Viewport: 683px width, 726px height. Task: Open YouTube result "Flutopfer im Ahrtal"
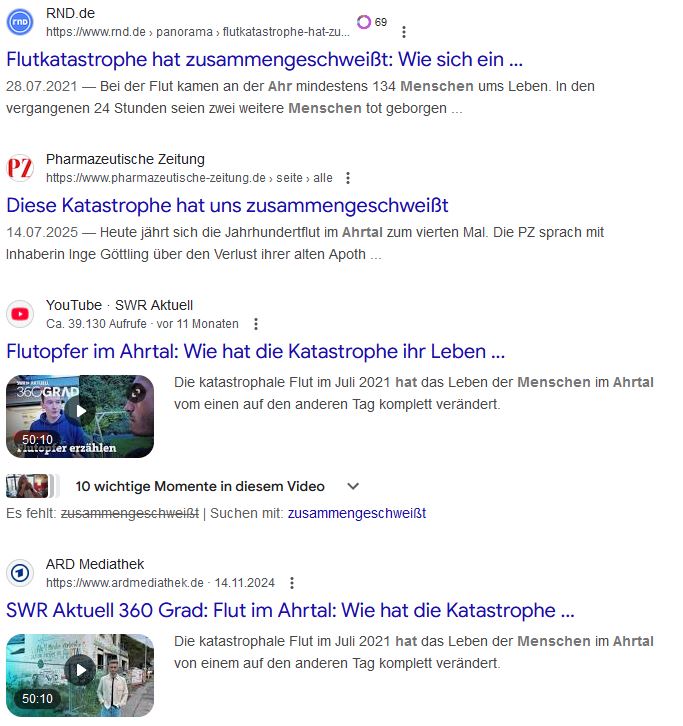click(x=255, y=352)
